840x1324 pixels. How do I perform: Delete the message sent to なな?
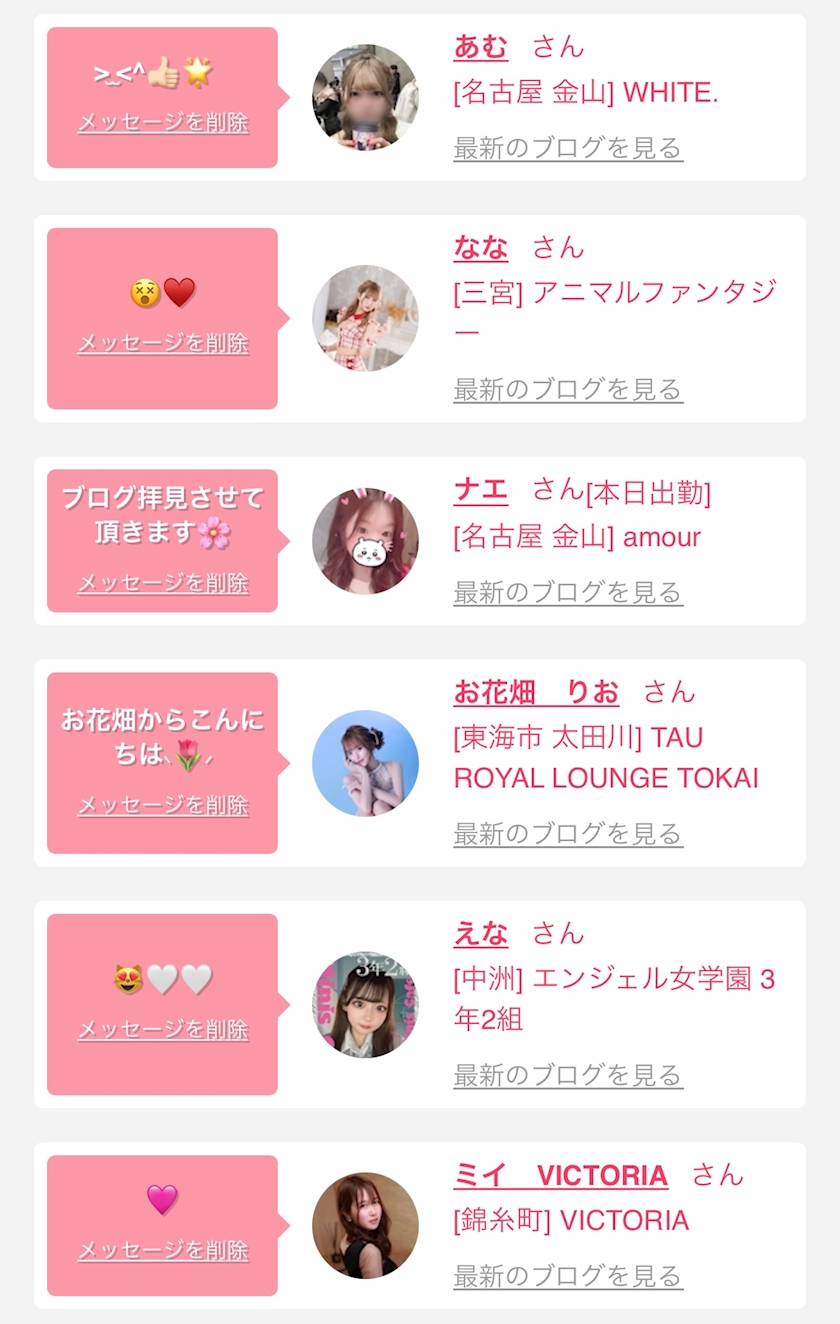(163, 343)
